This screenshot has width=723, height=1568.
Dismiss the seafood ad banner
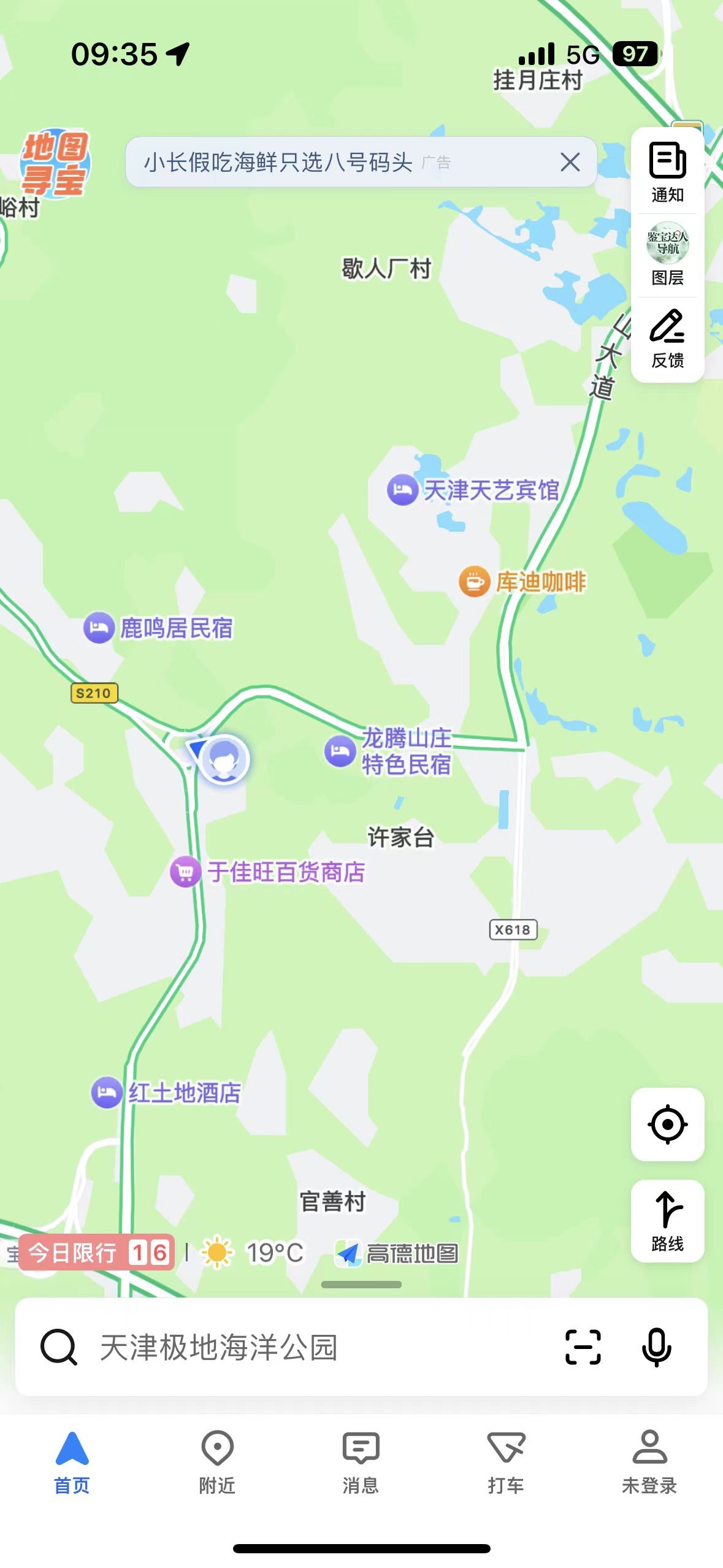point(570,163)
